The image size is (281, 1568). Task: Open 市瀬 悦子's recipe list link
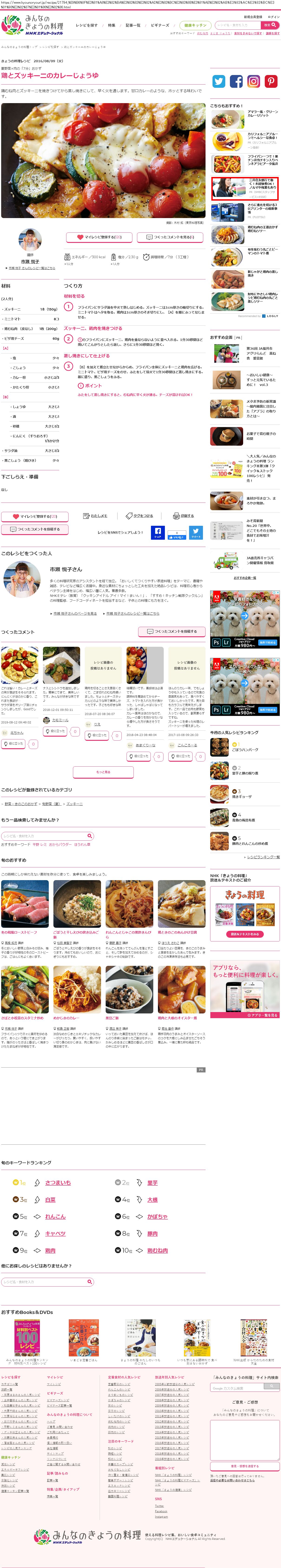[x=32, y=268]
